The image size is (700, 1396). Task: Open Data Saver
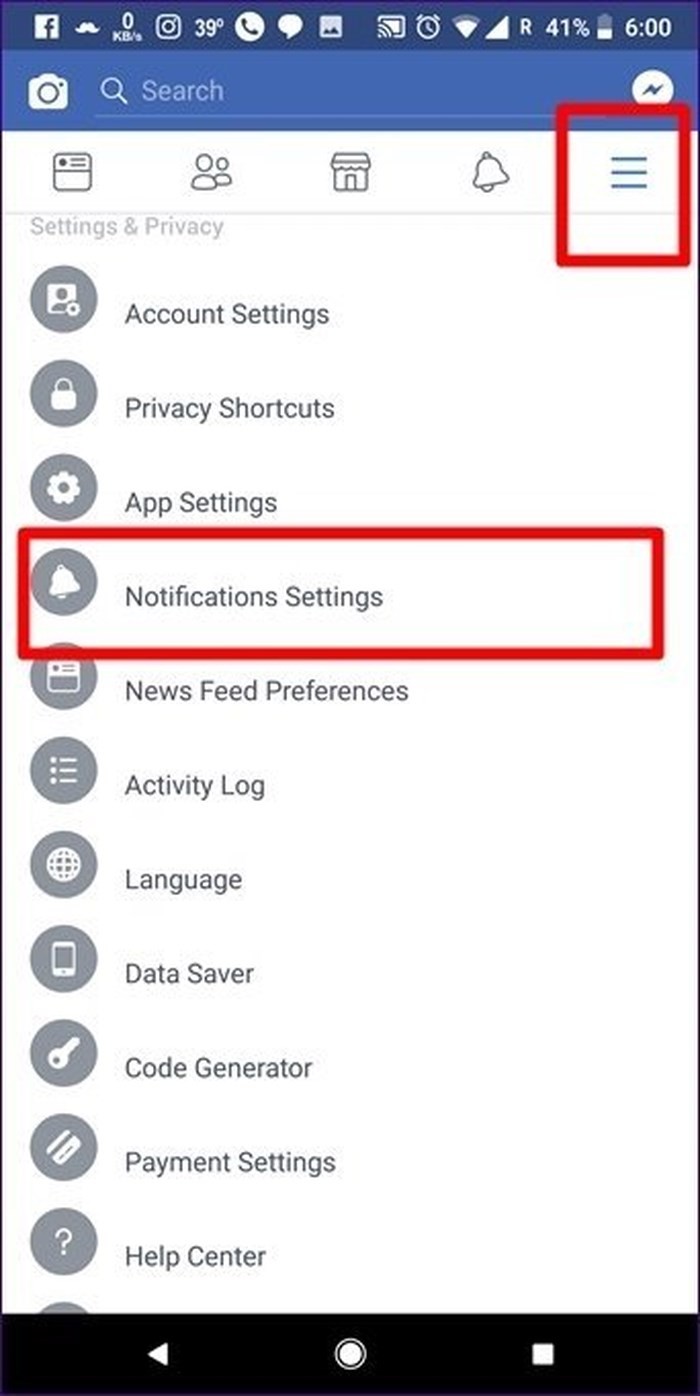(189, 974)
